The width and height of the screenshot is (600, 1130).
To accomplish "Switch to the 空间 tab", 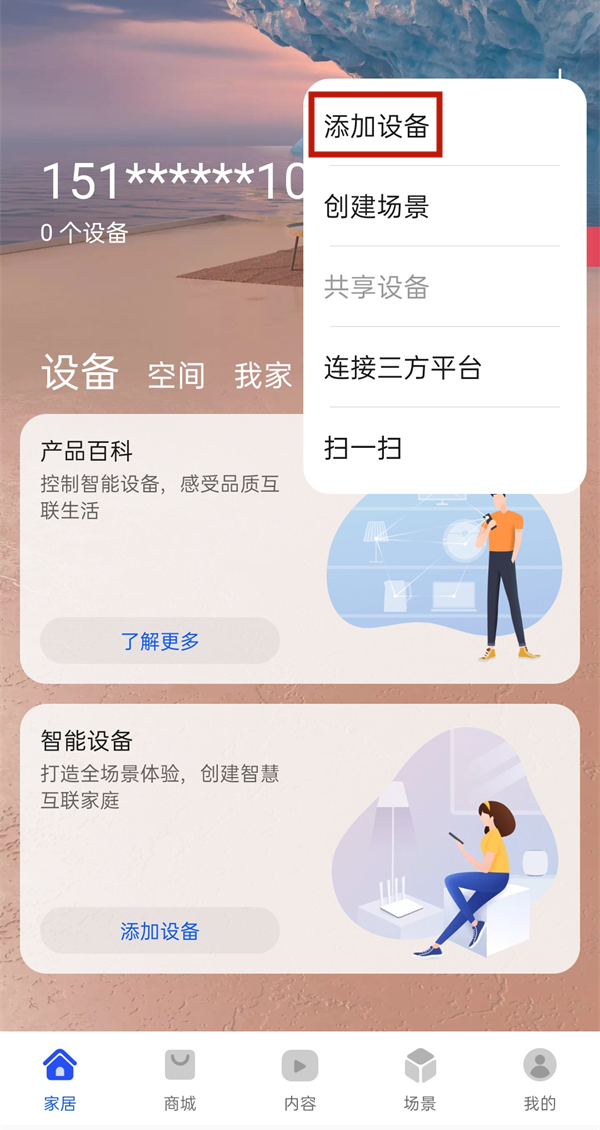I will tap(176, 376).
